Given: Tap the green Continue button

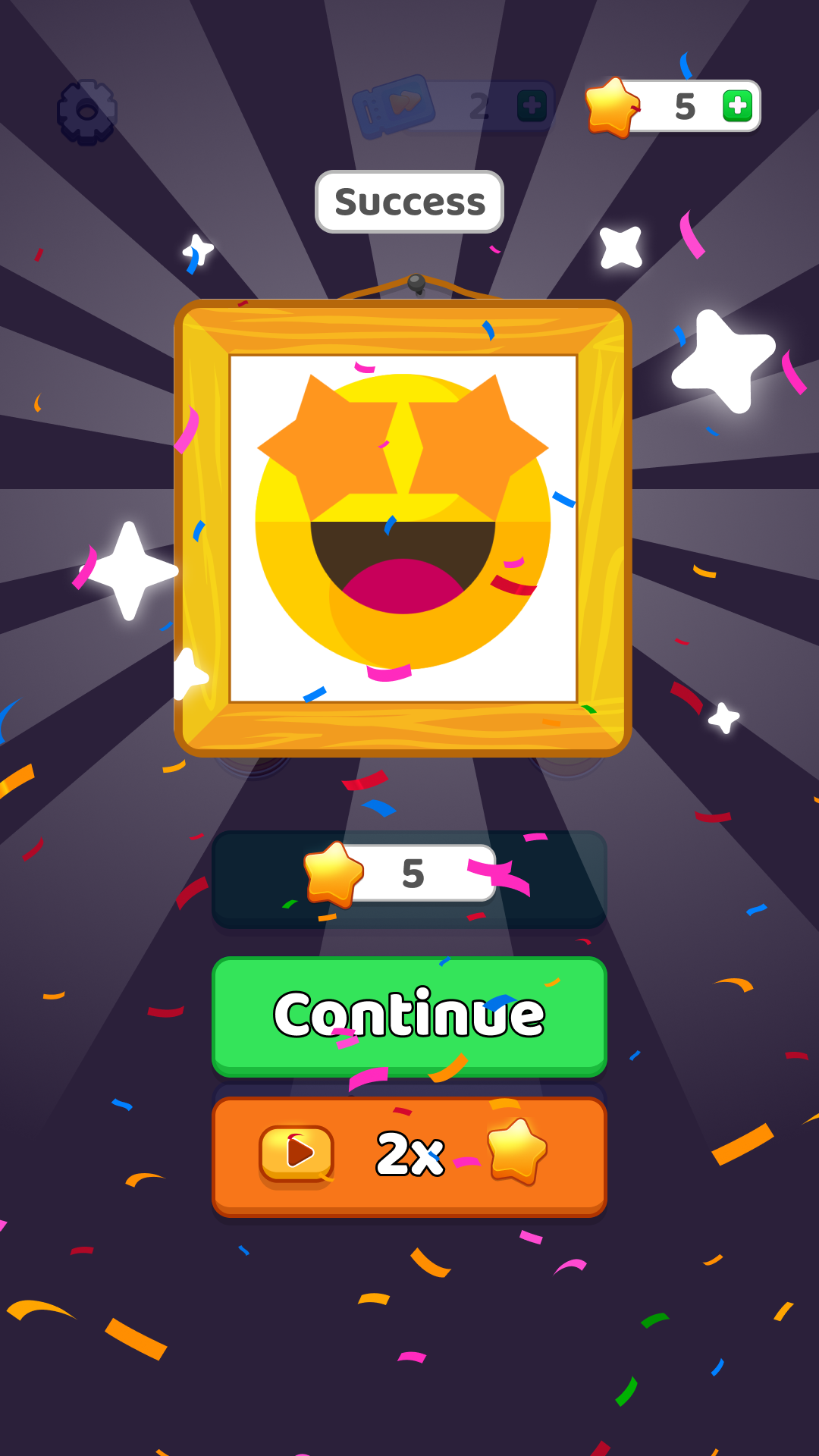Looking at the screenshot, I should pos(409,1015).
